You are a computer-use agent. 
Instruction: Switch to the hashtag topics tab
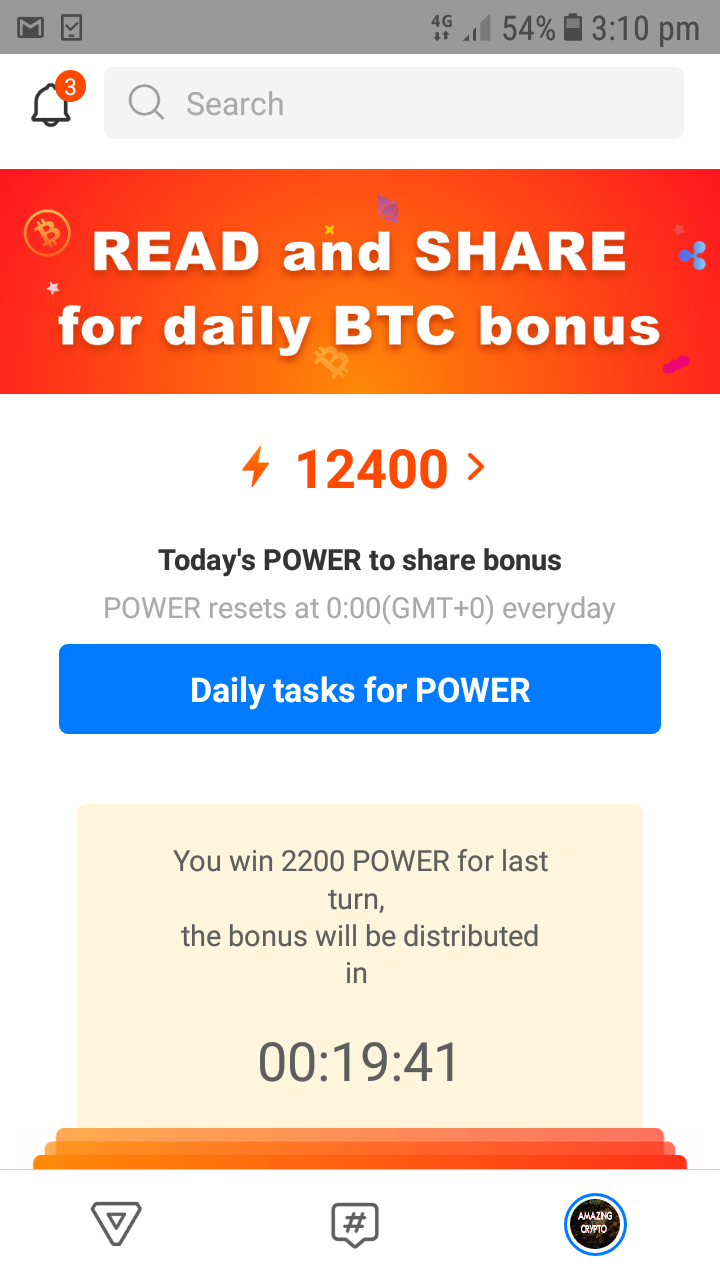[355, 1224]
